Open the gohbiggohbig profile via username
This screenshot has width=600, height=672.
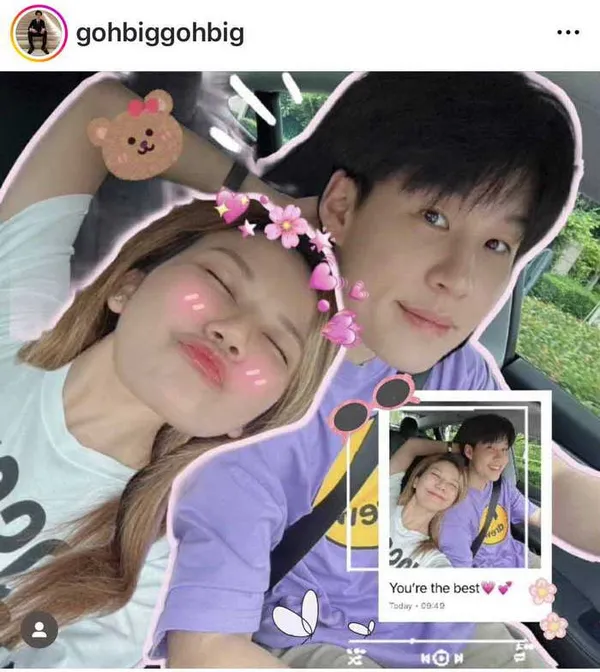click(160, 34)
